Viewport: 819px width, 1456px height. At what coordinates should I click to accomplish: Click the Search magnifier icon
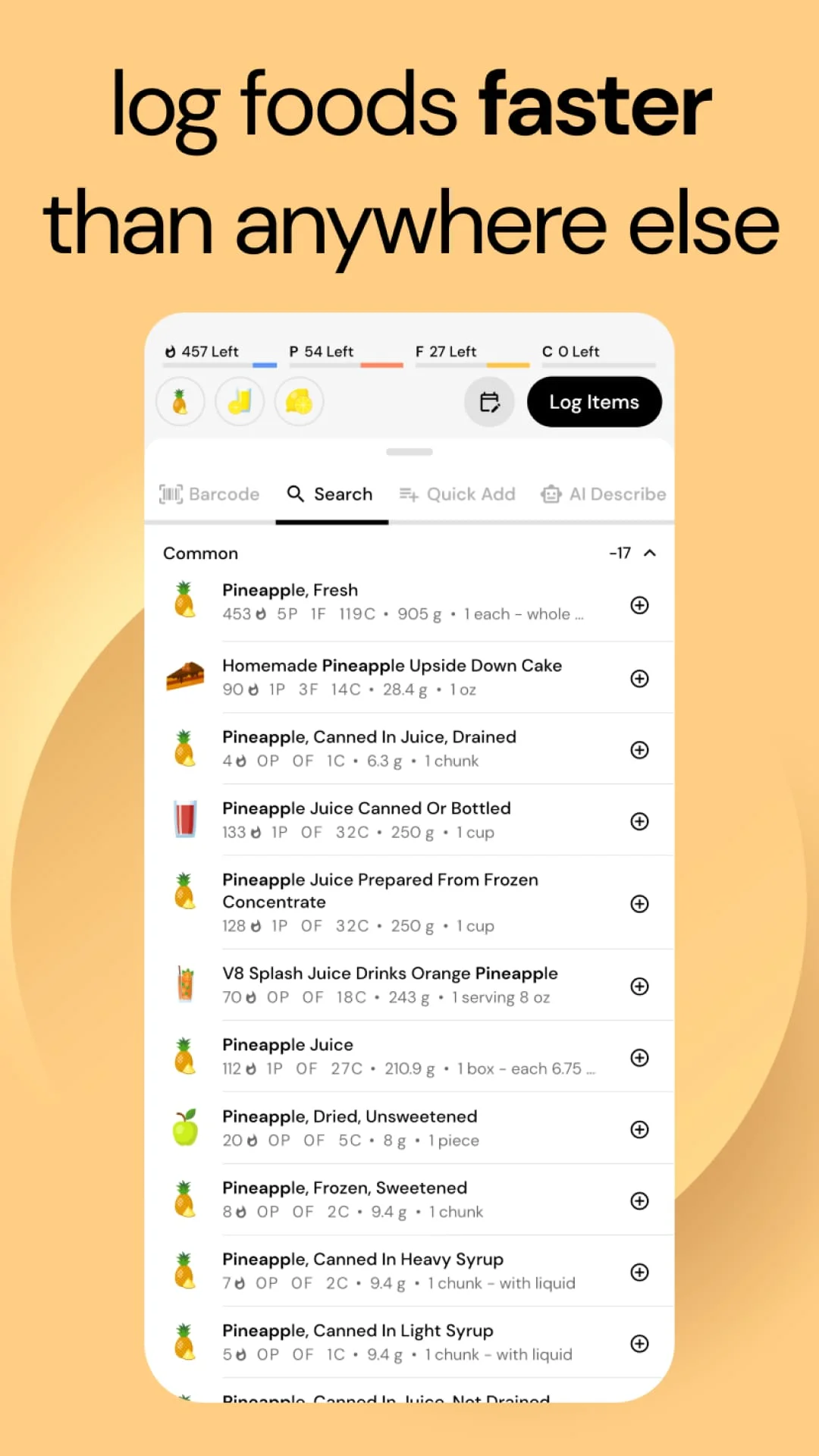(295, 494)
